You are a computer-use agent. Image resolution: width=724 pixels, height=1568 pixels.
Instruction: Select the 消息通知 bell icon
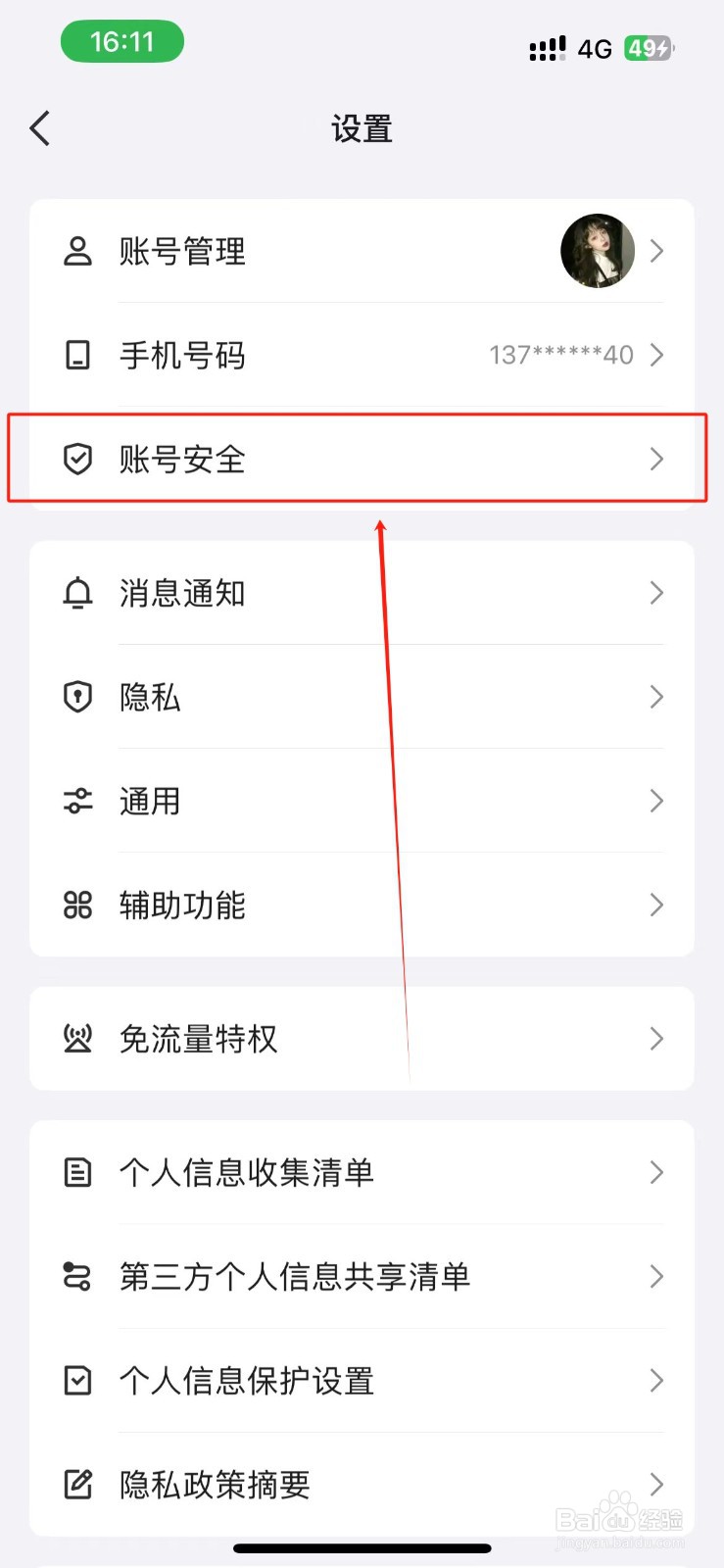(78, 592)
